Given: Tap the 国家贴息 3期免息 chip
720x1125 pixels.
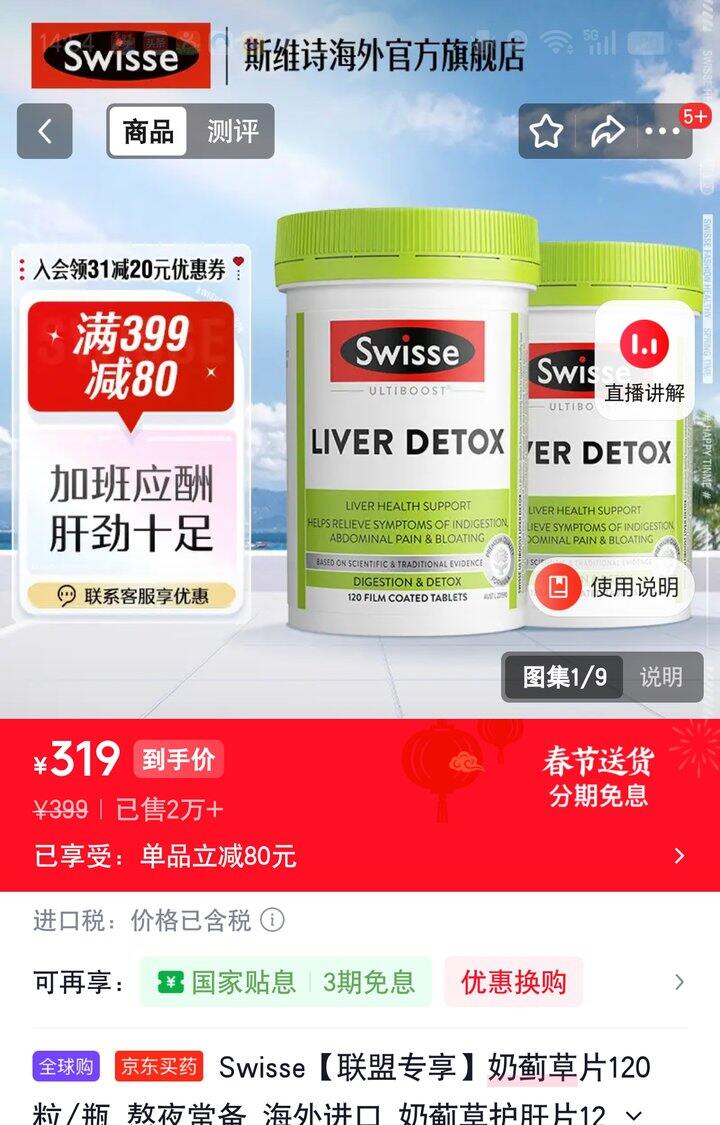Looking at the screenshot, I should 286,982.
